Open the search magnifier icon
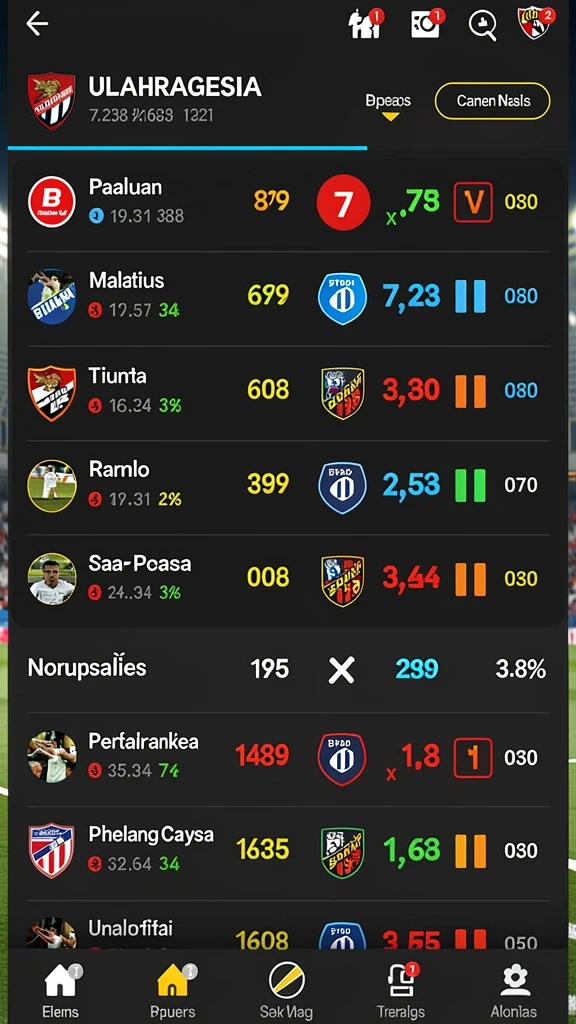The width and height of the screenshot is (576, 1024). 483,25
